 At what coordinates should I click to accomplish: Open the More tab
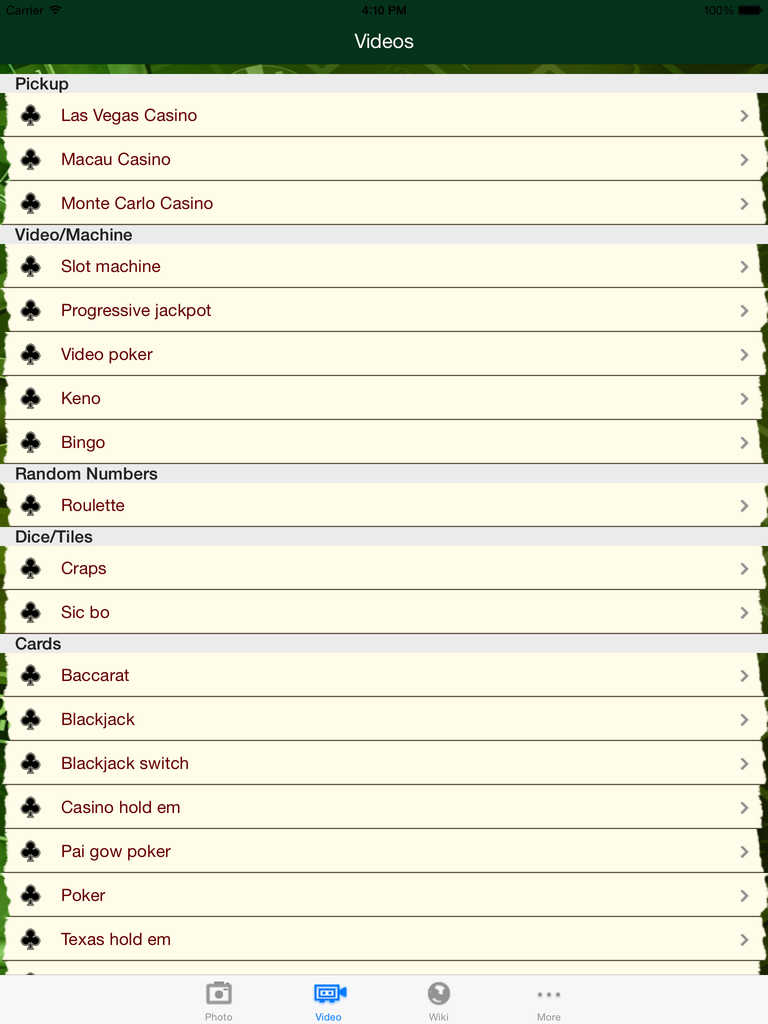coord(548,999)
